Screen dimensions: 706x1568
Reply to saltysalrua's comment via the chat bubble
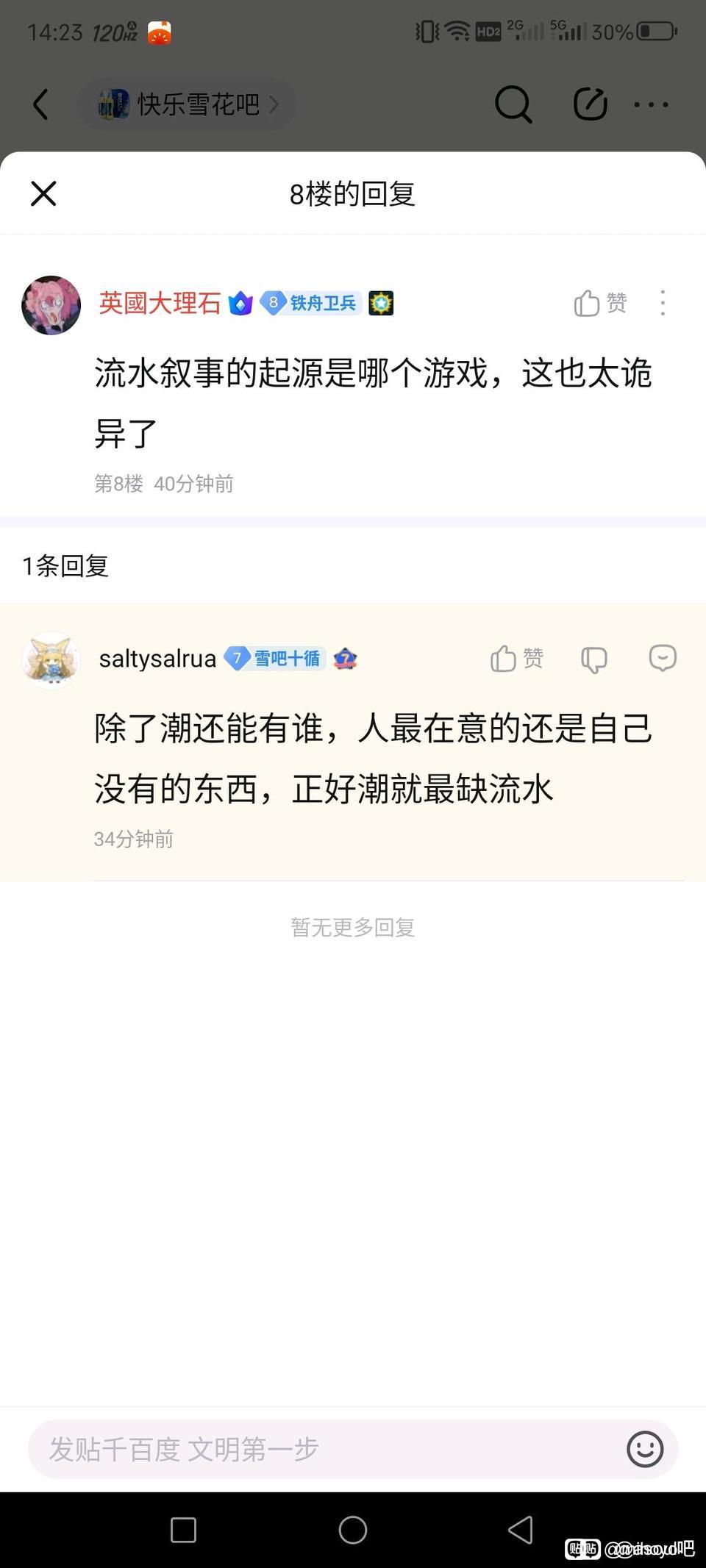(x=663, y=658)
